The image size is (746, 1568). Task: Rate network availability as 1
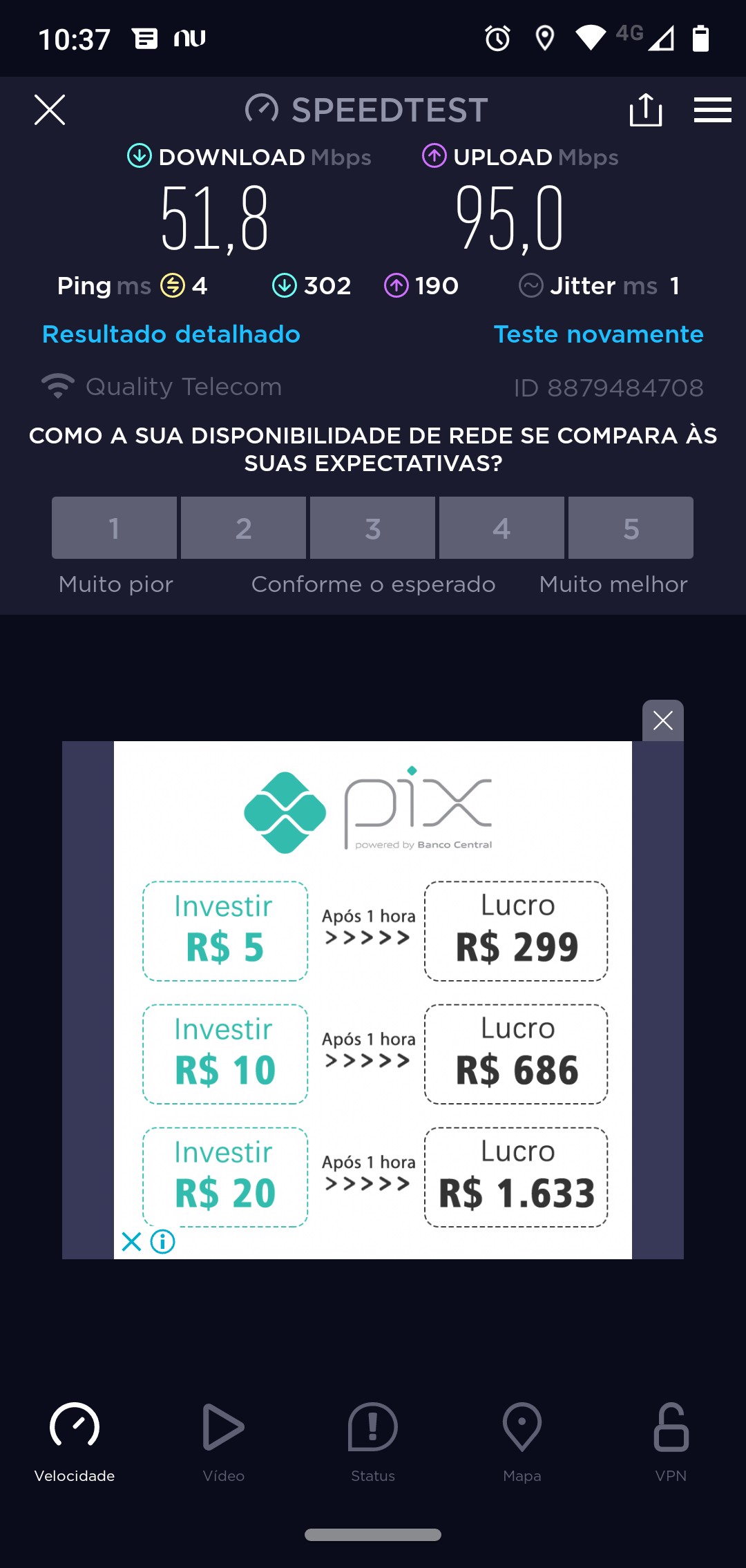tap(114, 528)
